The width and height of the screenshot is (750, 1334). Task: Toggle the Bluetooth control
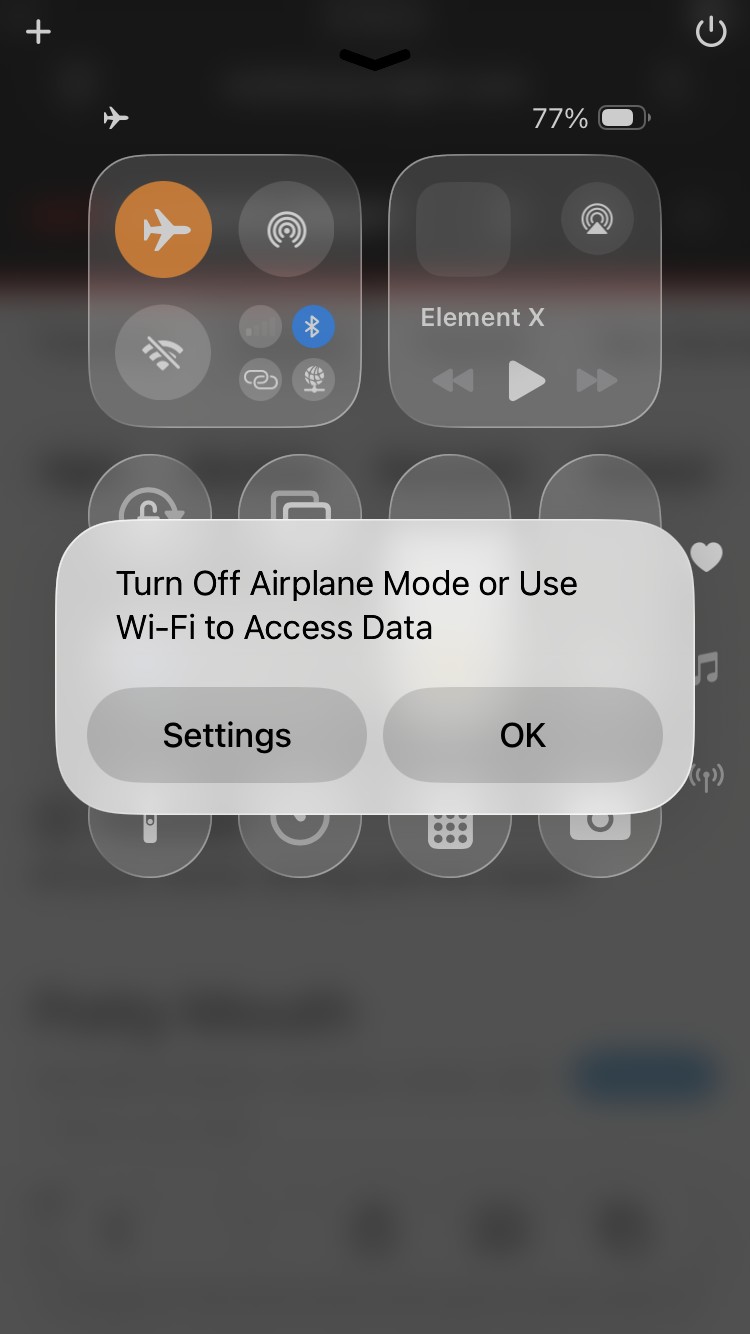312,326
